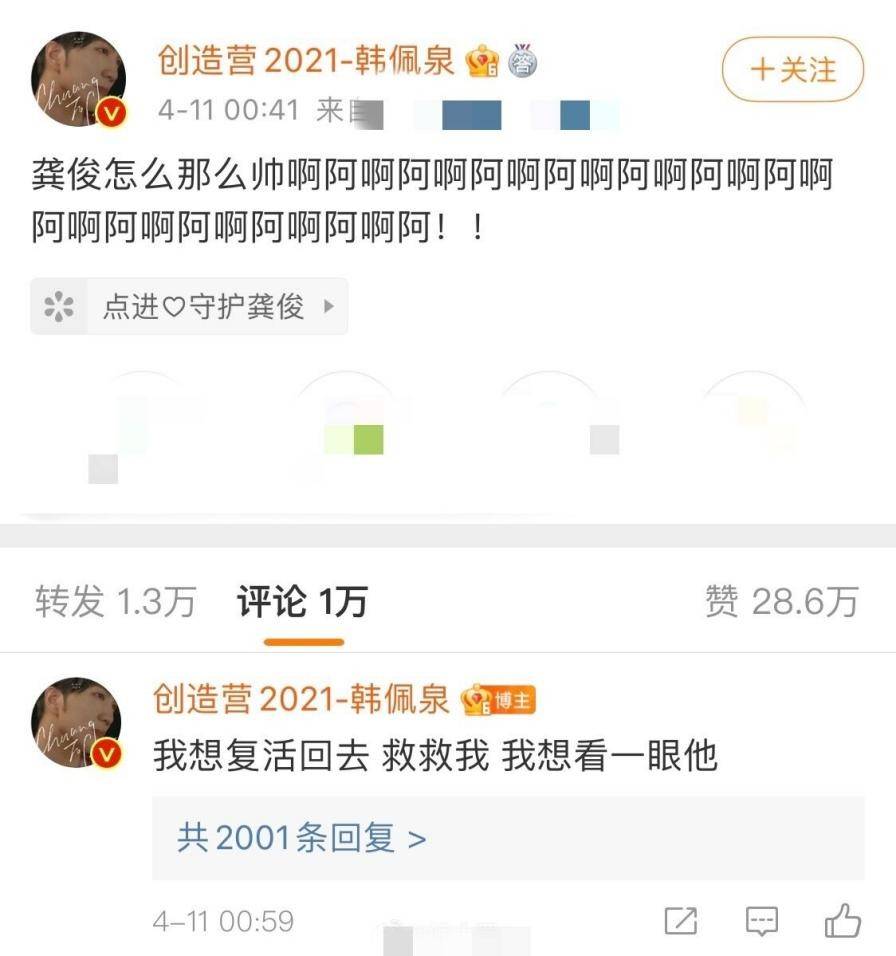The height and width of the screenshot is (956, 896).
Task: Tap the 关注 follow button
Action: coord(792,69)
